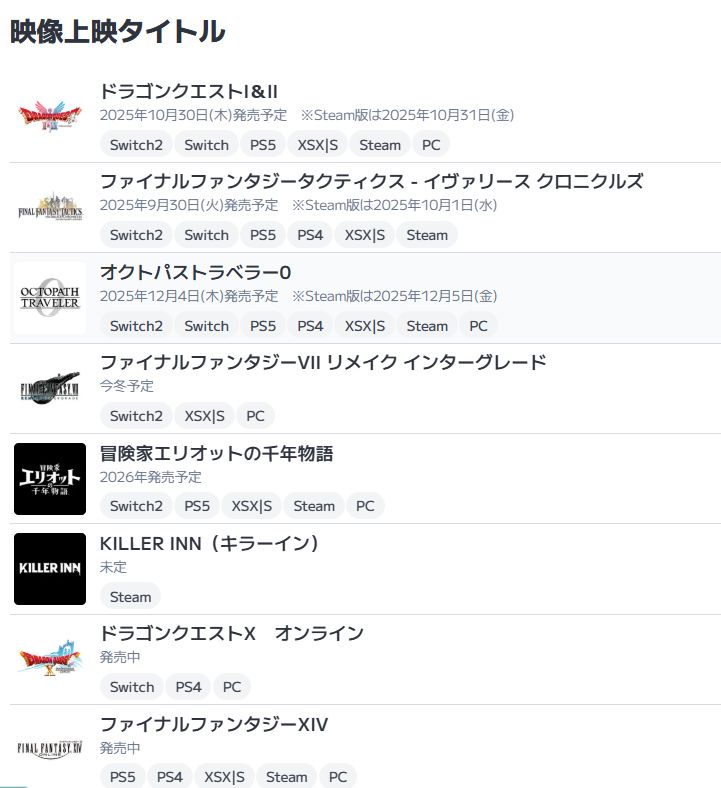This screenshot has width=721, height=788.
Task: Open the ドラゴンクエストI&II title entry
Action: click(x=189, y=92)
